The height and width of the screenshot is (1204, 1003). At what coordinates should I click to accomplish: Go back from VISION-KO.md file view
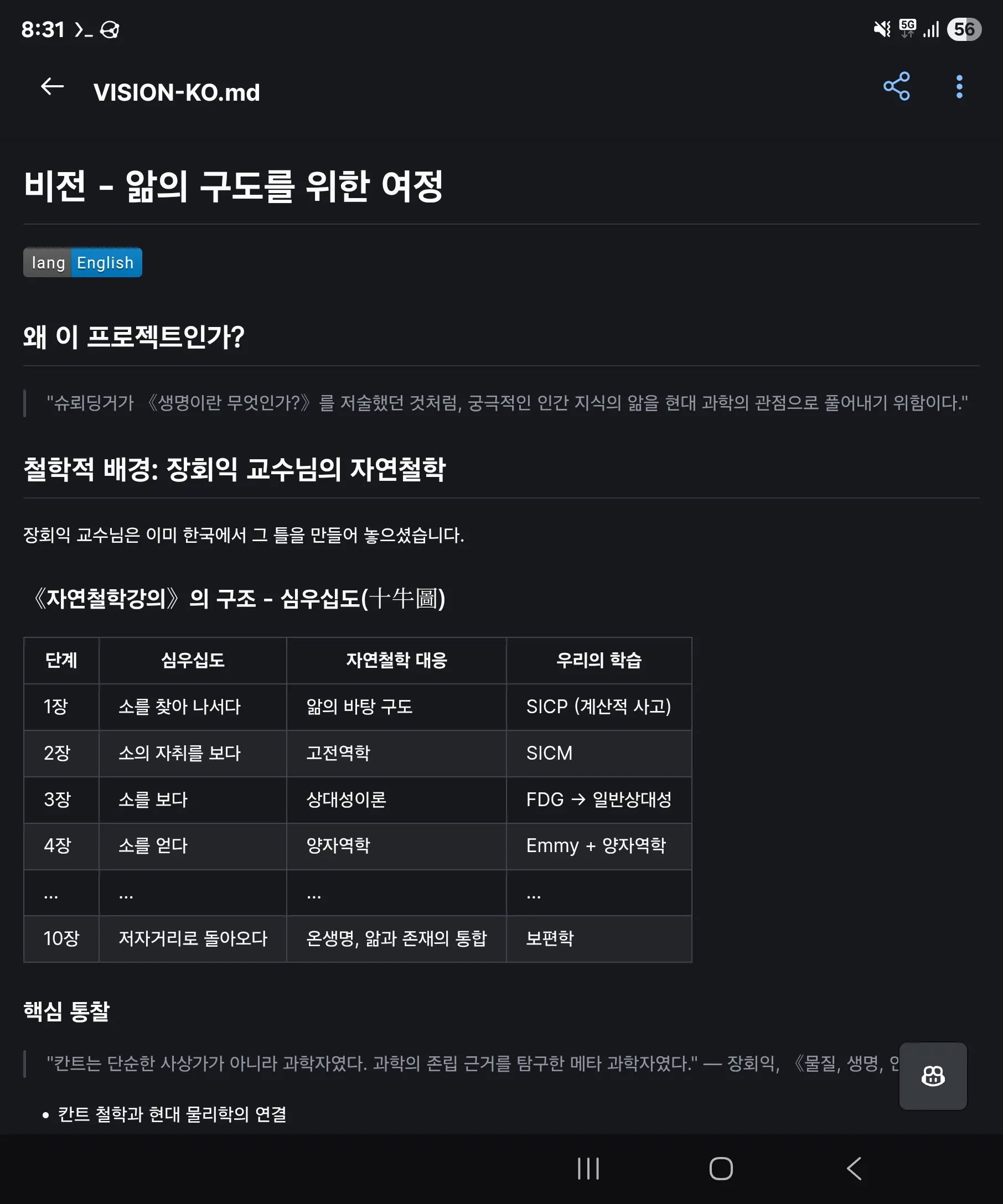(x=52, y=87)
